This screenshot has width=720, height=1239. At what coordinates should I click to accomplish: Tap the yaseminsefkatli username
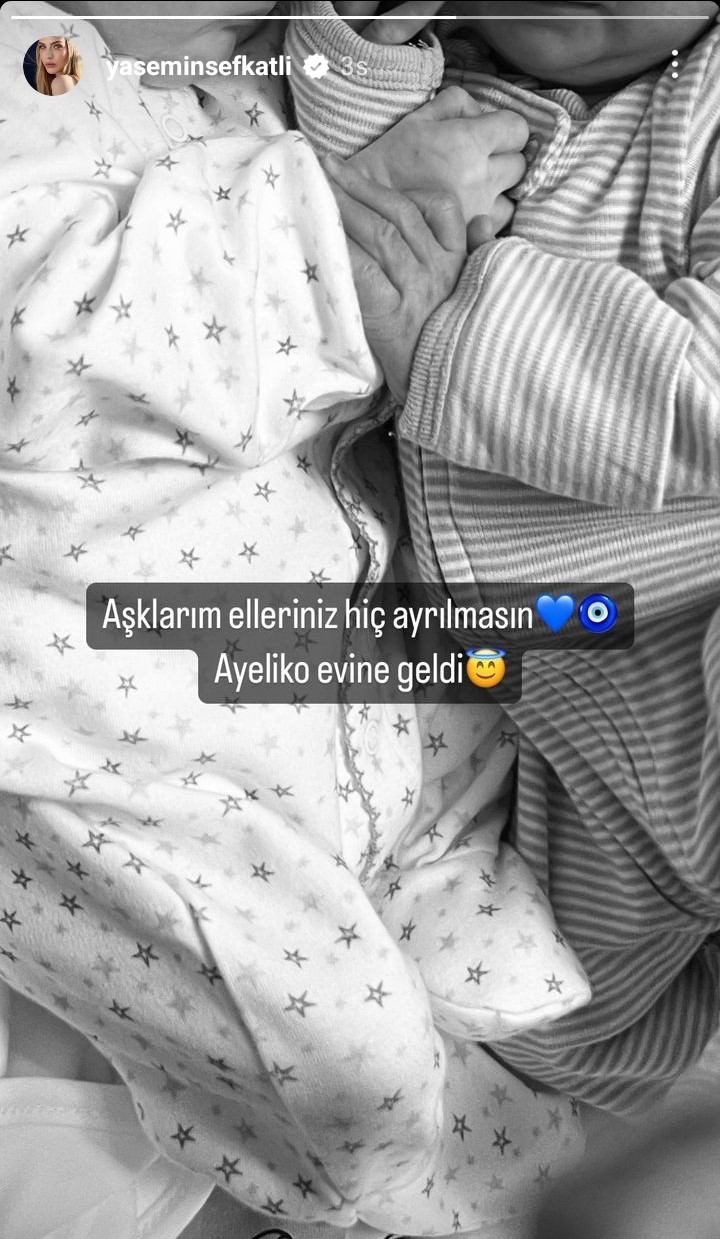point(197,66)
